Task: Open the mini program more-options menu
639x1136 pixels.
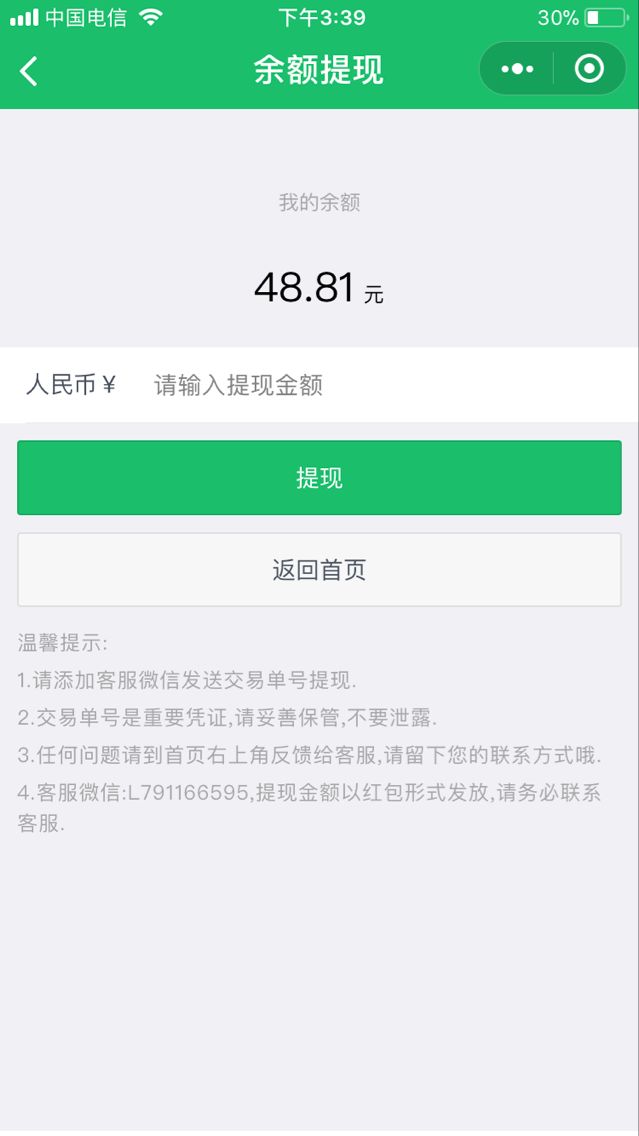Action: pos(517,69)
